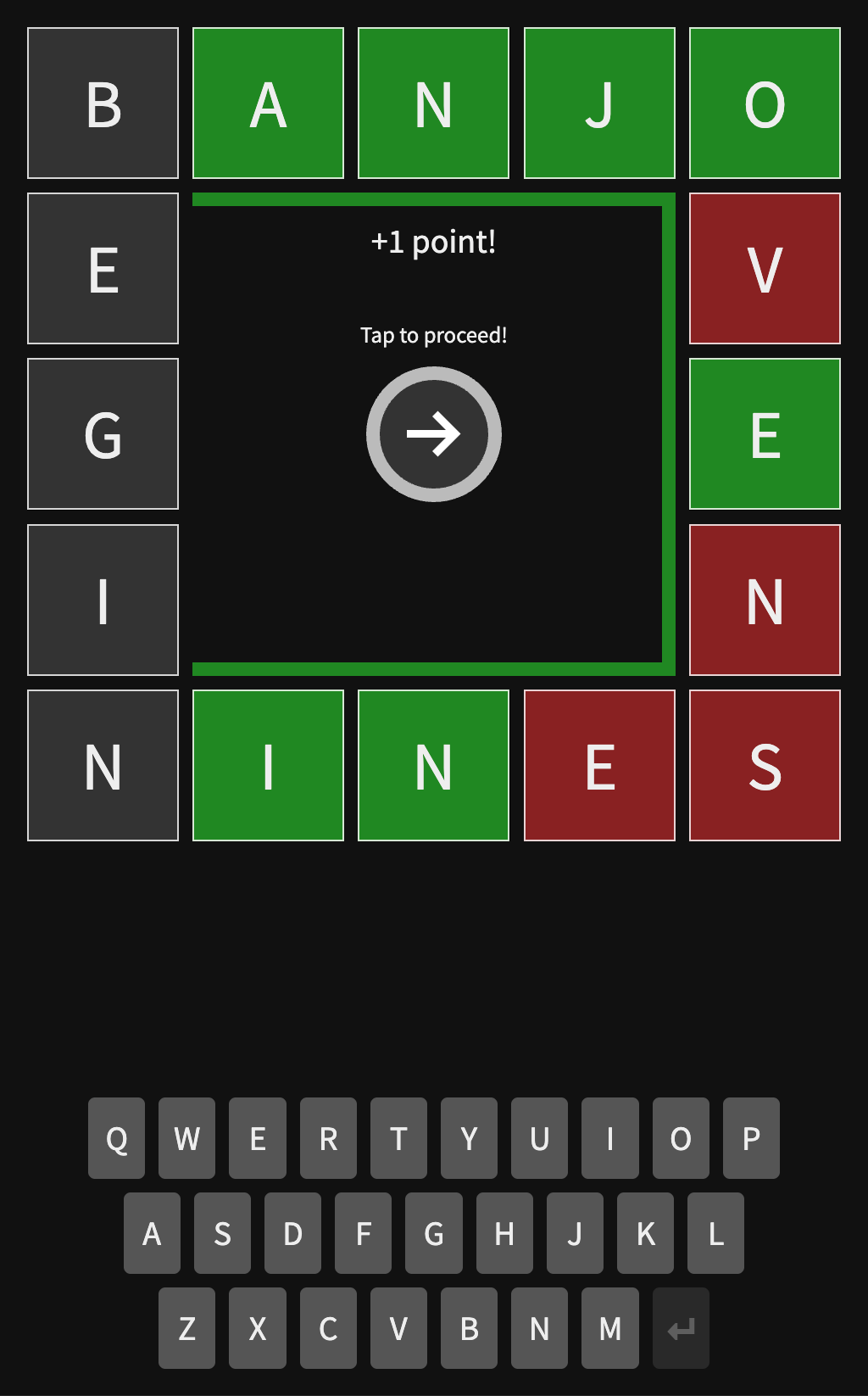Tap the Z key
This screenshot has width=868, height=1396.
[186, 1328]
